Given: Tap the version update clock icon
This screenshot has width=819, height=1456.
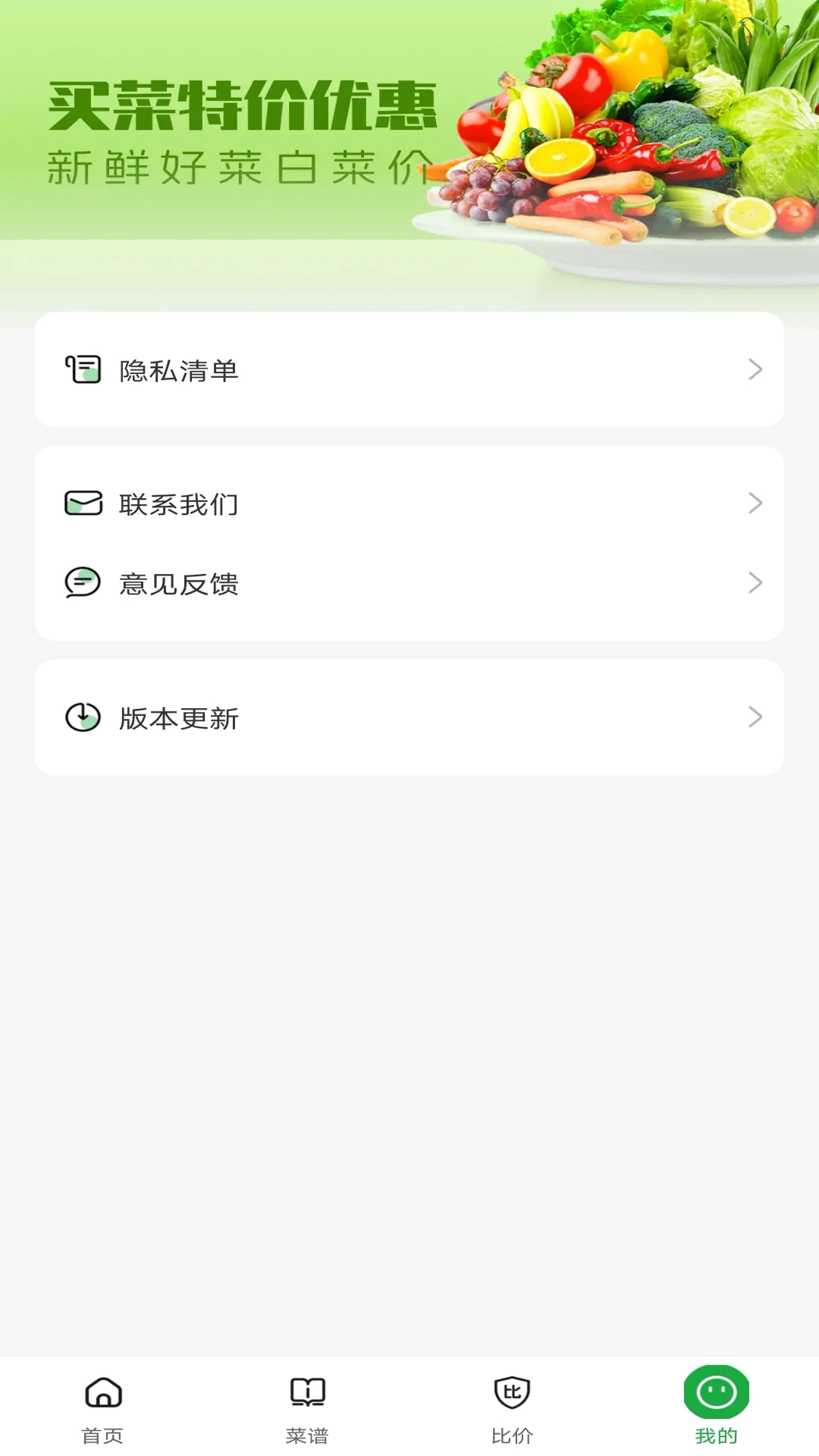Looking at the screenshot, I should [x=83, y=716].
